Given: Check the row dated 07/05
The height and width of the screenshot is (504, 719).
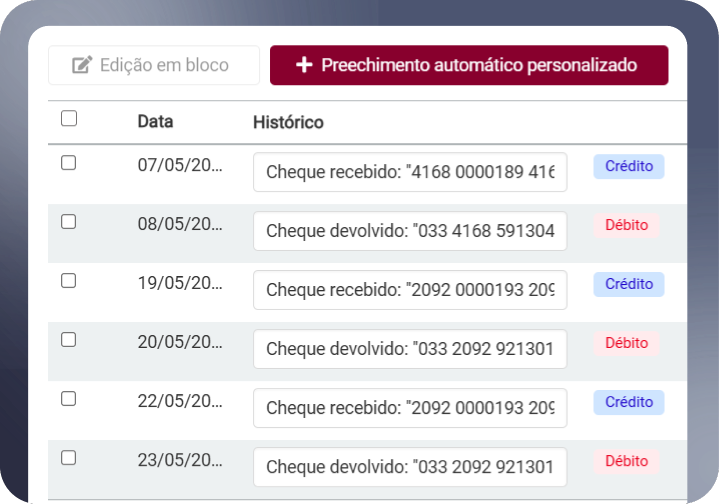Looking at the screenshot, I should [x=69, y=163].
